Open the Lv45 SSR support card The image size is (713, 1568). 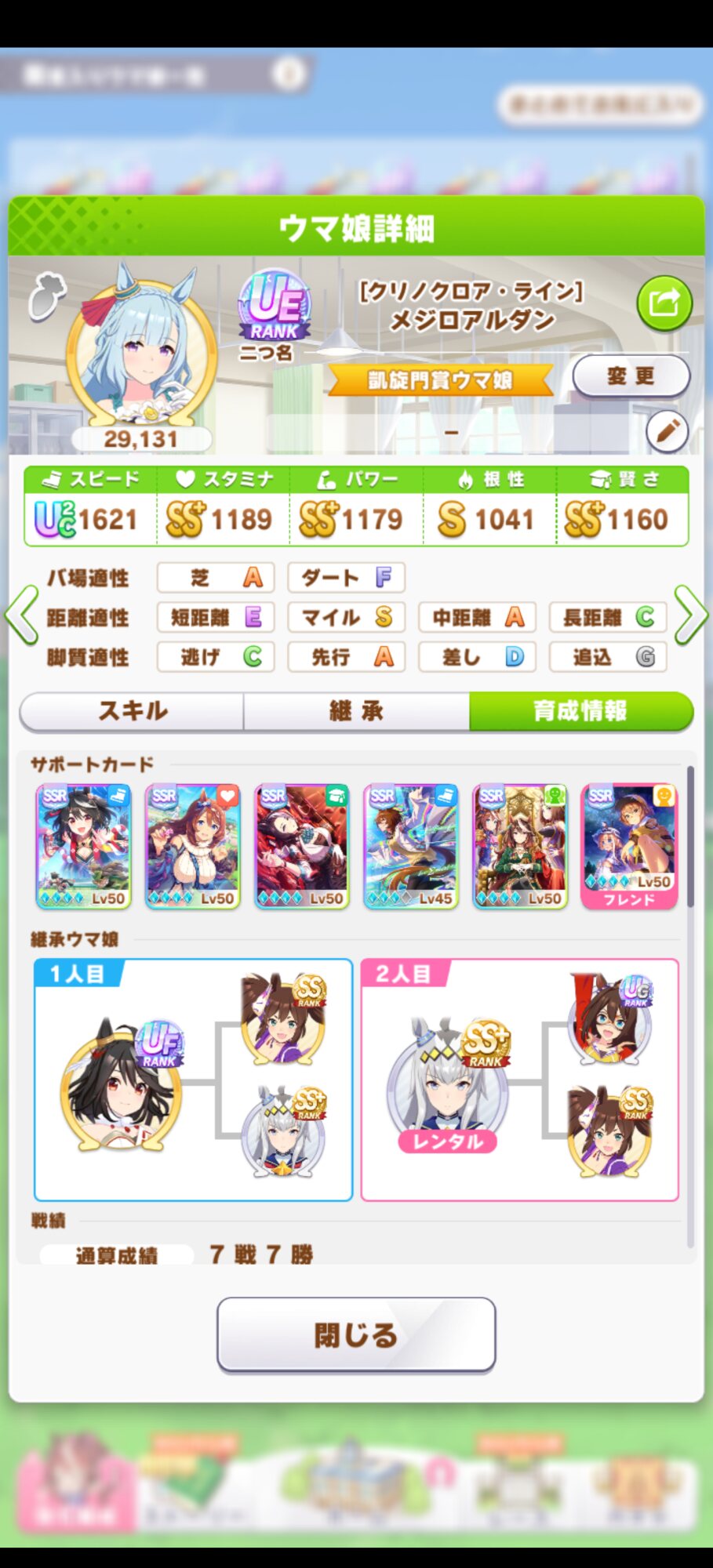click(411, 847)
